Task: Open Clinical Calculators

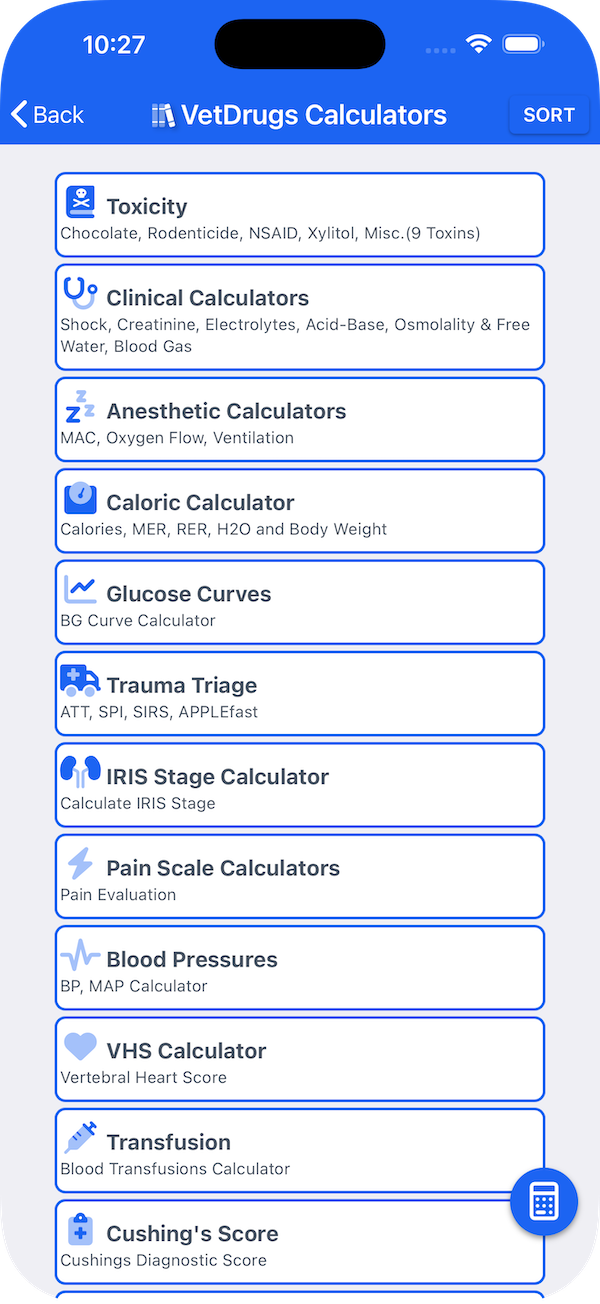Action: (300, 317)
